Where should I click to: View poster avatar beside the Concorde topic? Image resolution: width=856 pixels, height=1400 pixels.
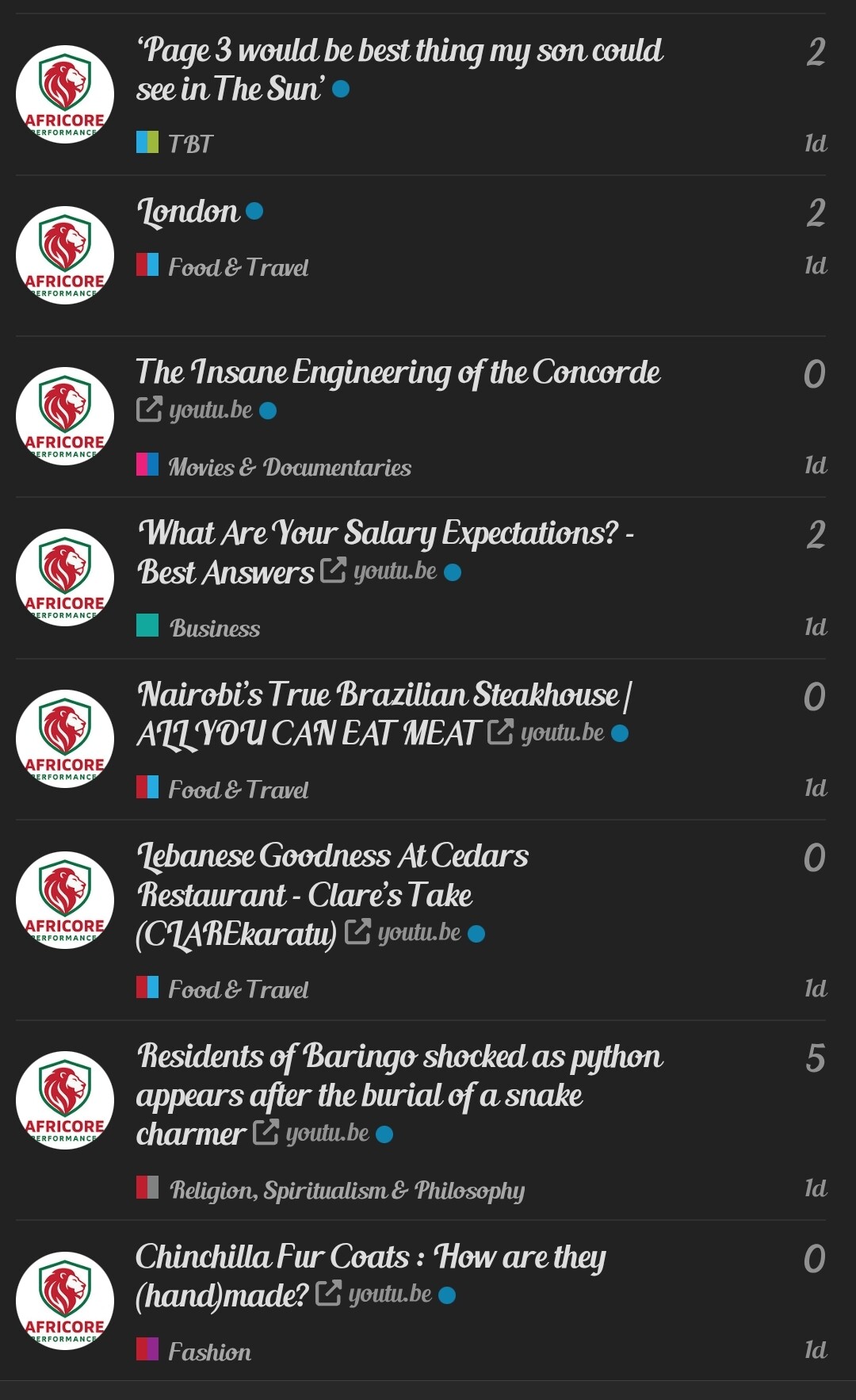[65, 416]
